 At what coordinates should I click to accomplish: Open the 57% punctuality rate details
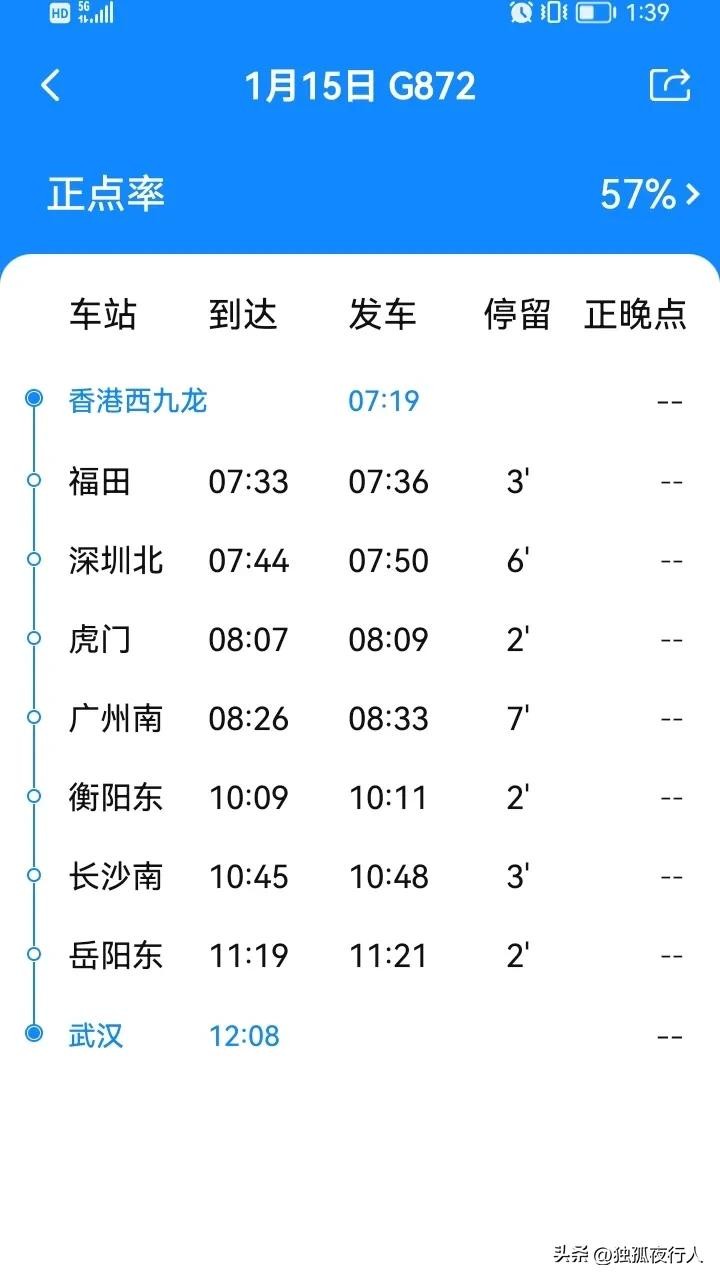(x=650, y=194)
